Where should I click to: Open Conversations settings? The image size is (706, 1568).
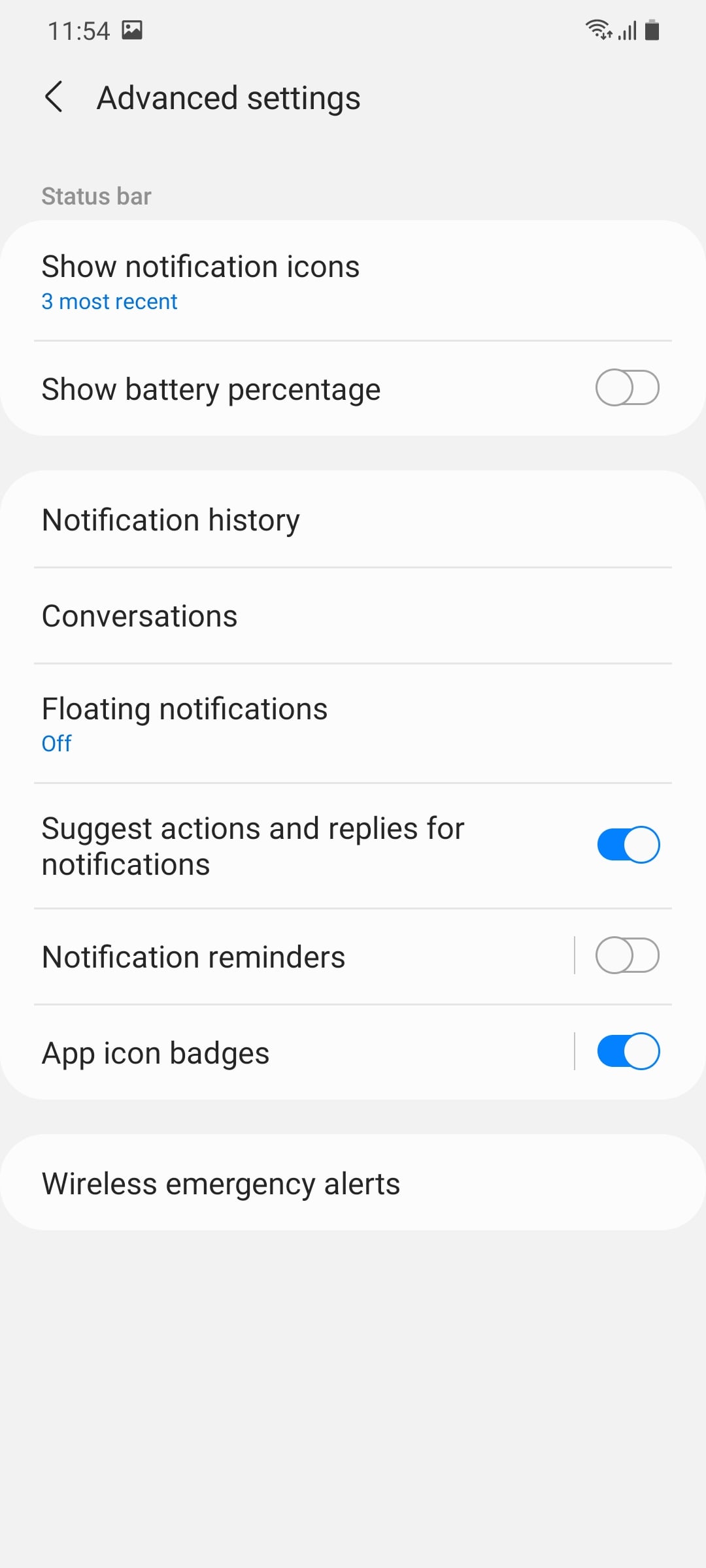coord(140,616)
